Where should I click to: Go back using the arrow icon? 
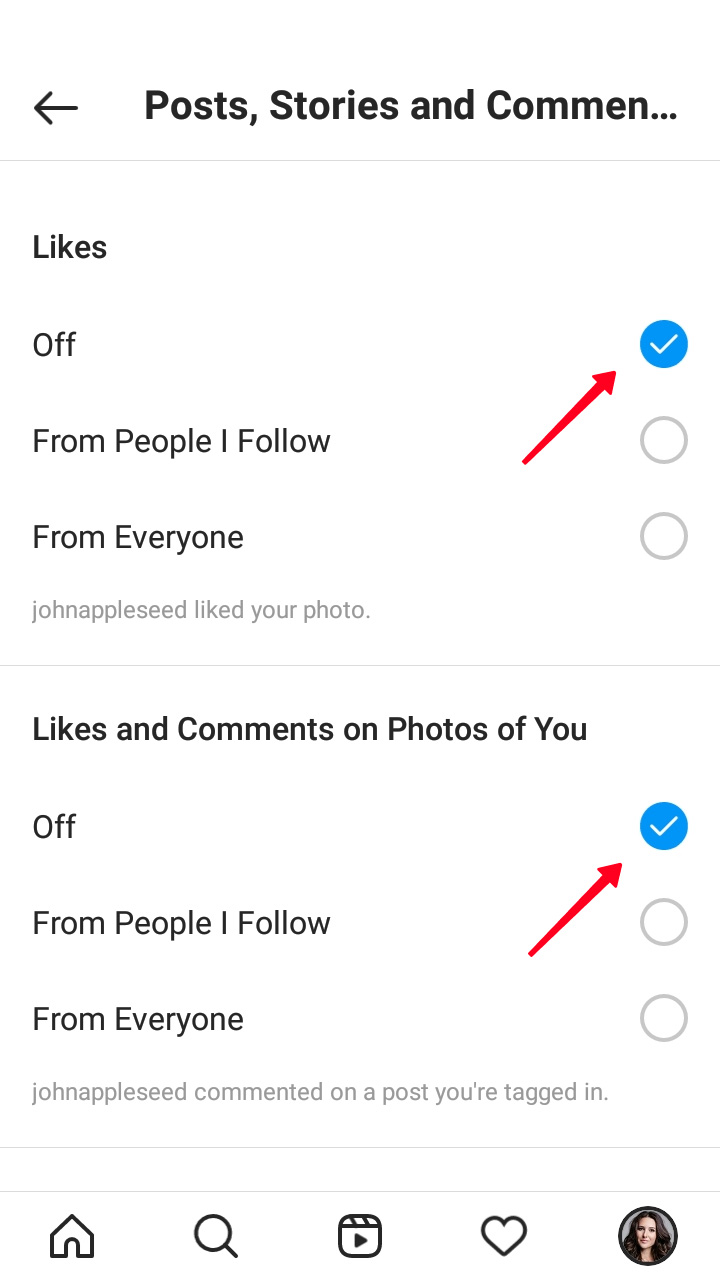point(56,107)
